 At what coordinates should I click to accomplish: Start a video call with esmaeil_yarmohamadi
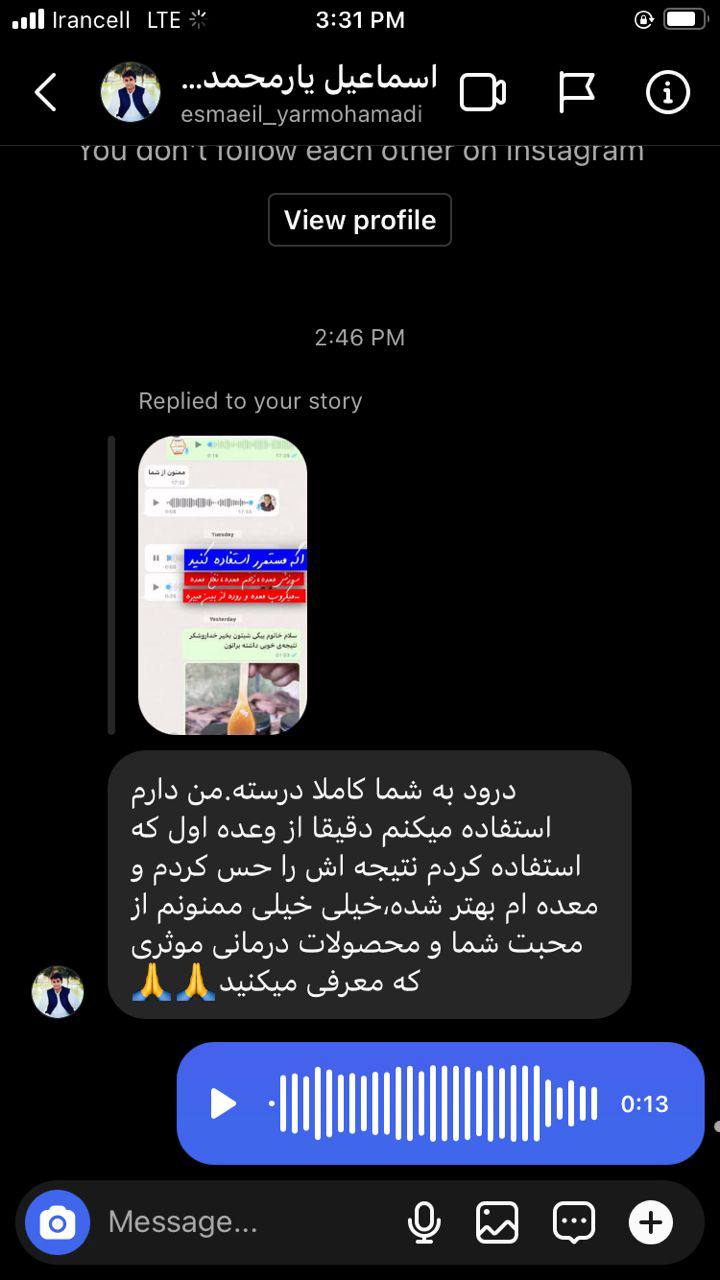(483, 93)
